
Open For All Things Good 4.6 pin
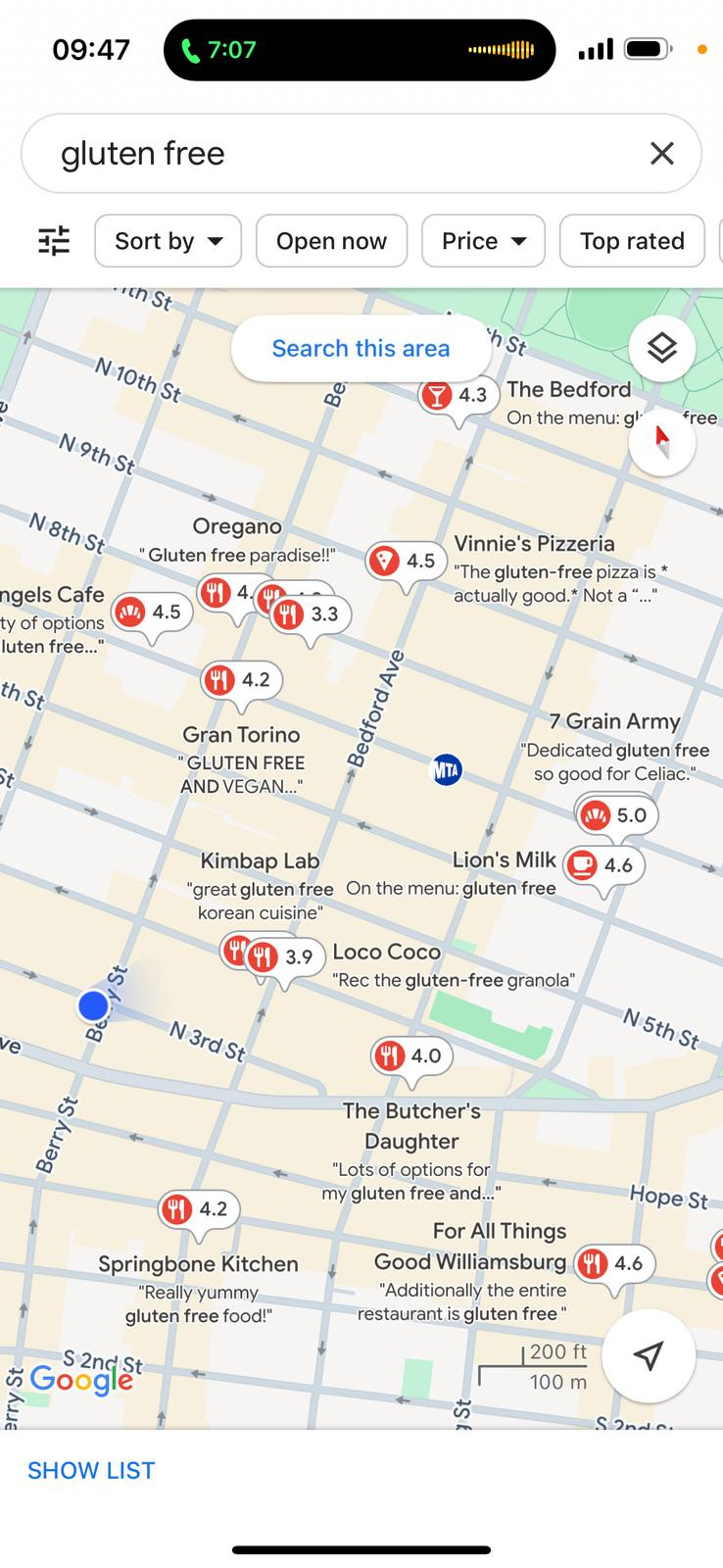coord(614,1265)
